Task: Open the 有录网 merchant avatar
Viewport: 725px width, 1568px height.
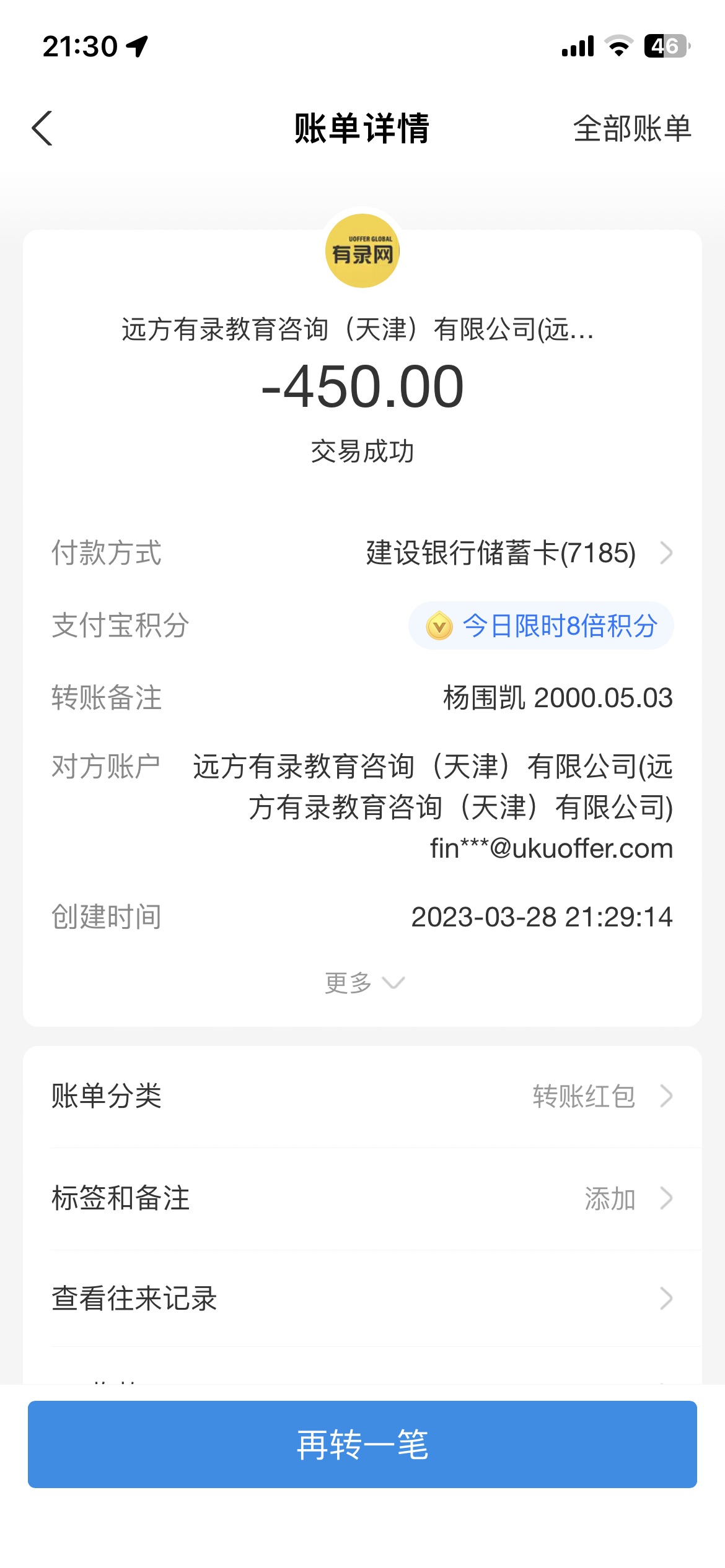Action: 362,251
